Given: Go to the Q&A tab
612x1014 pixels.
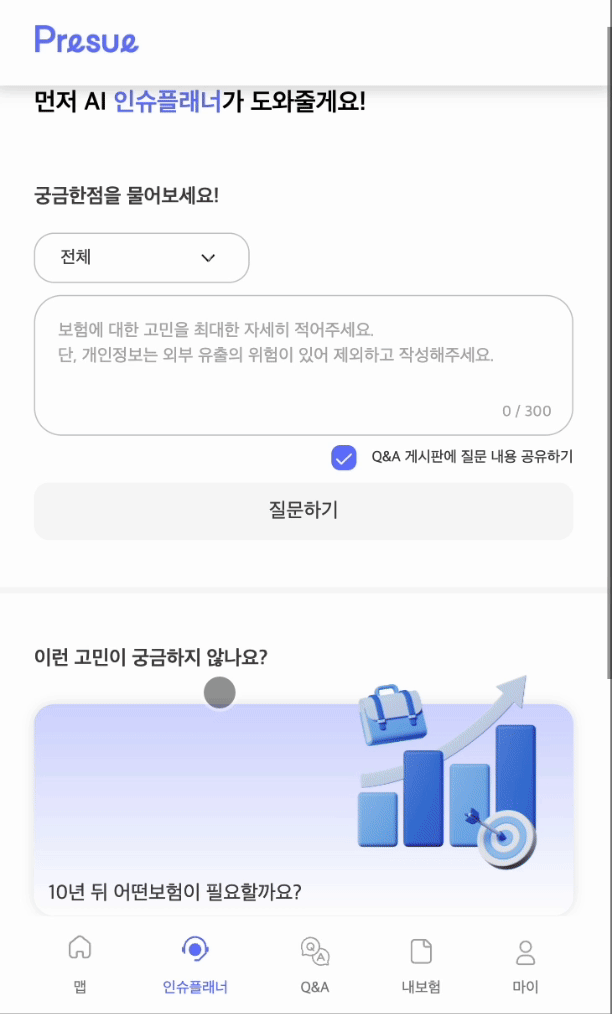Looking at the screenshot, I should 315,965.
